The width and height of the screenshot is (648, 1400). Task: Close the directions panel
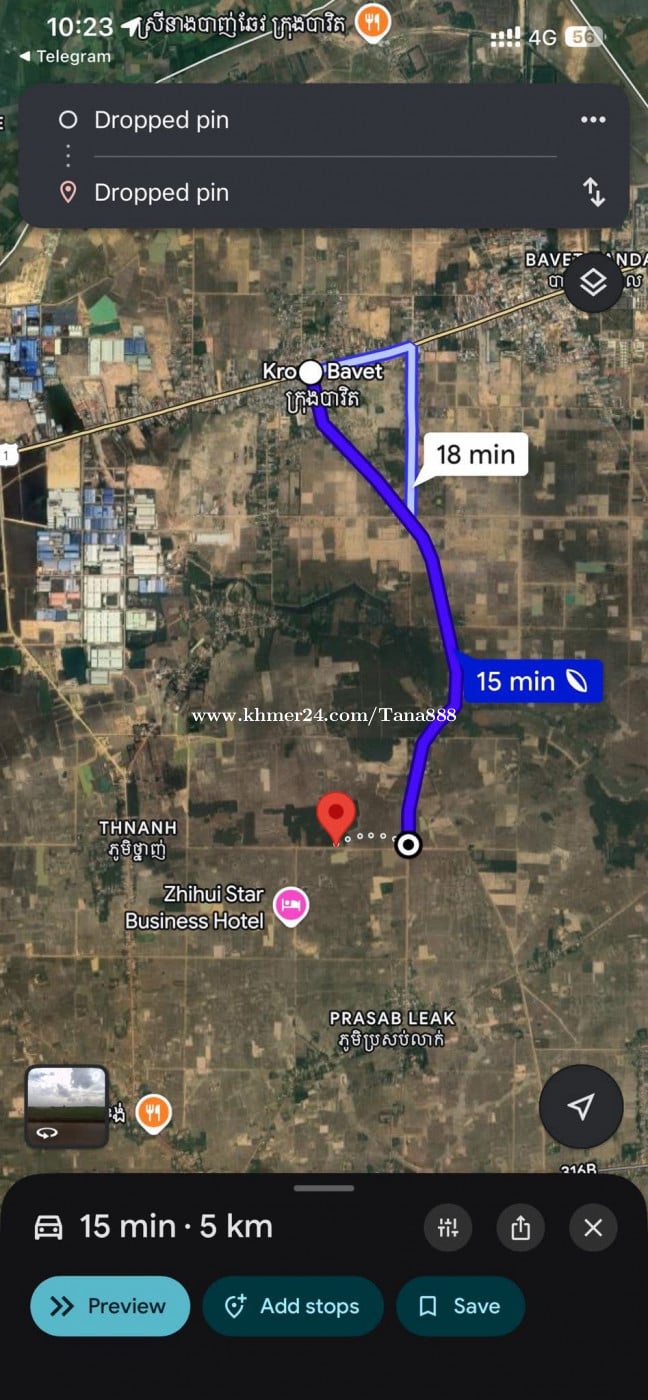(x=593, y=1227)
